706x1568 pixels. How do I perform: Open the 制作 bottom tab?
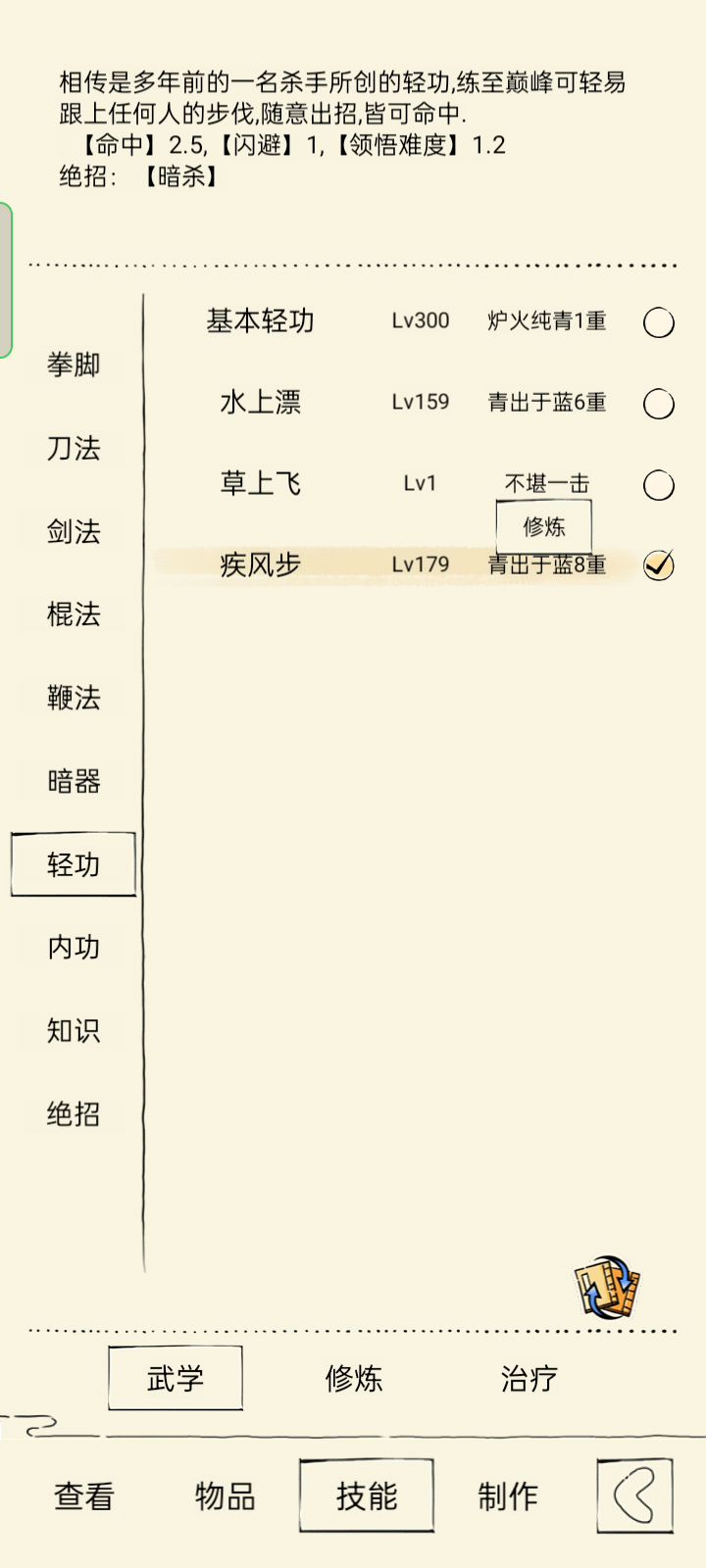[508, 1496]
